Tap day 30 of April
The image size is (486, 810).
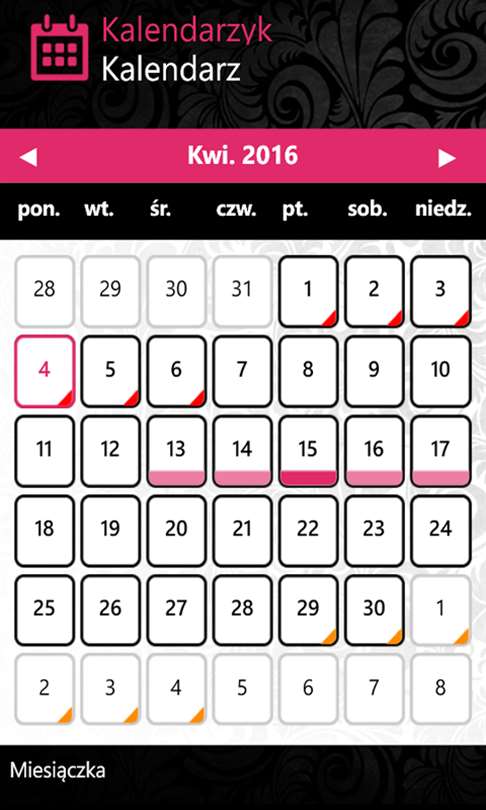tap(374, 610)
